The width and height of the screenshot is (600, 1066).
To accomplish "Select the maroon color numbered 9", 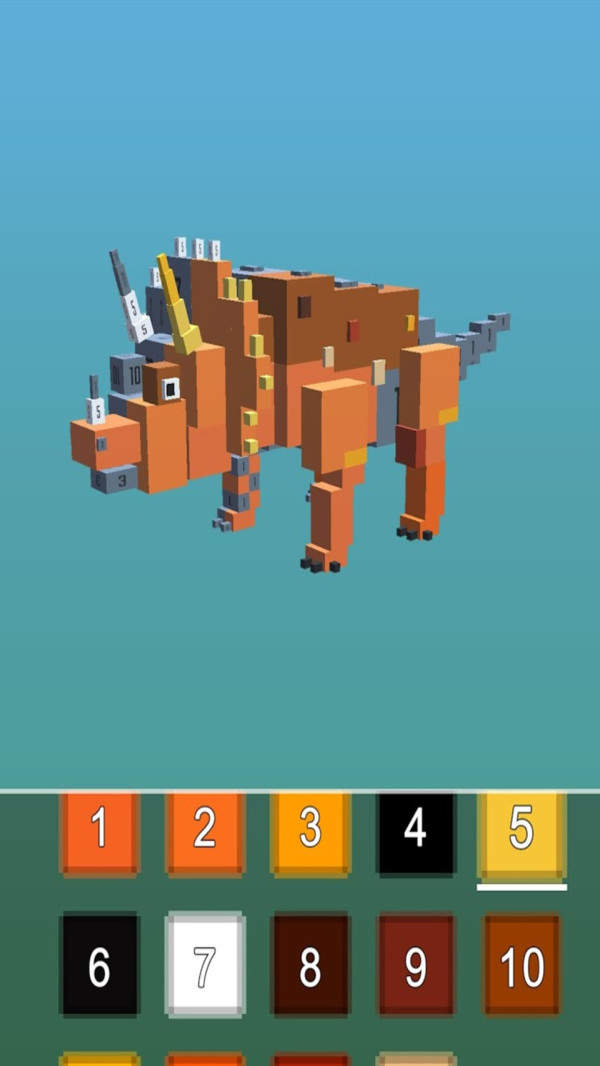I will [x=416, y=964].
